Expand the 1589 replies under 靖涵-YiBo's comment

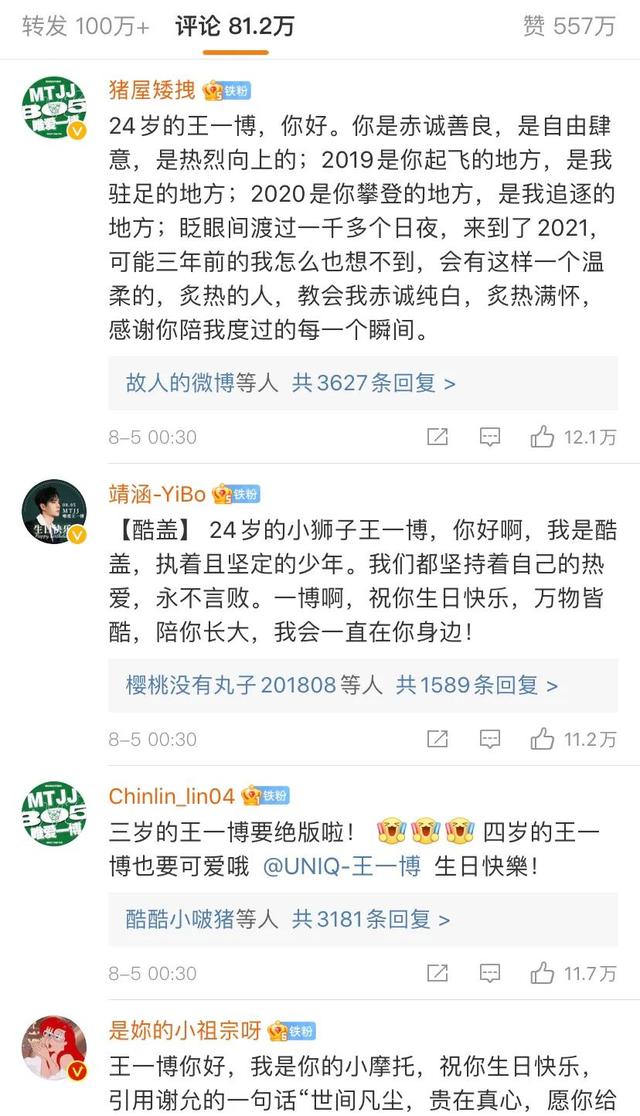[342, 685]
